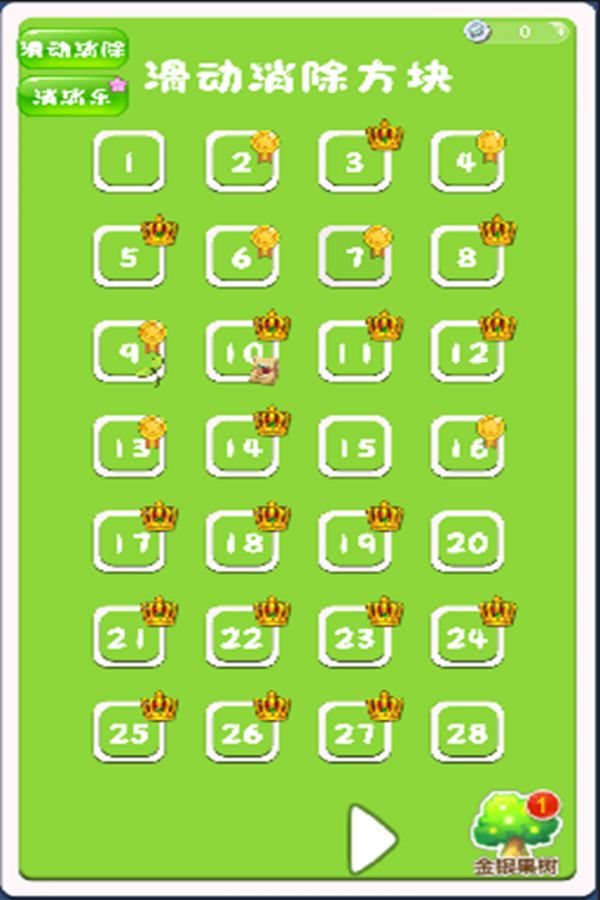The width and height of the screenshot is (600, 900).
Task: Open level 8
Action: [x=467, y=257]
